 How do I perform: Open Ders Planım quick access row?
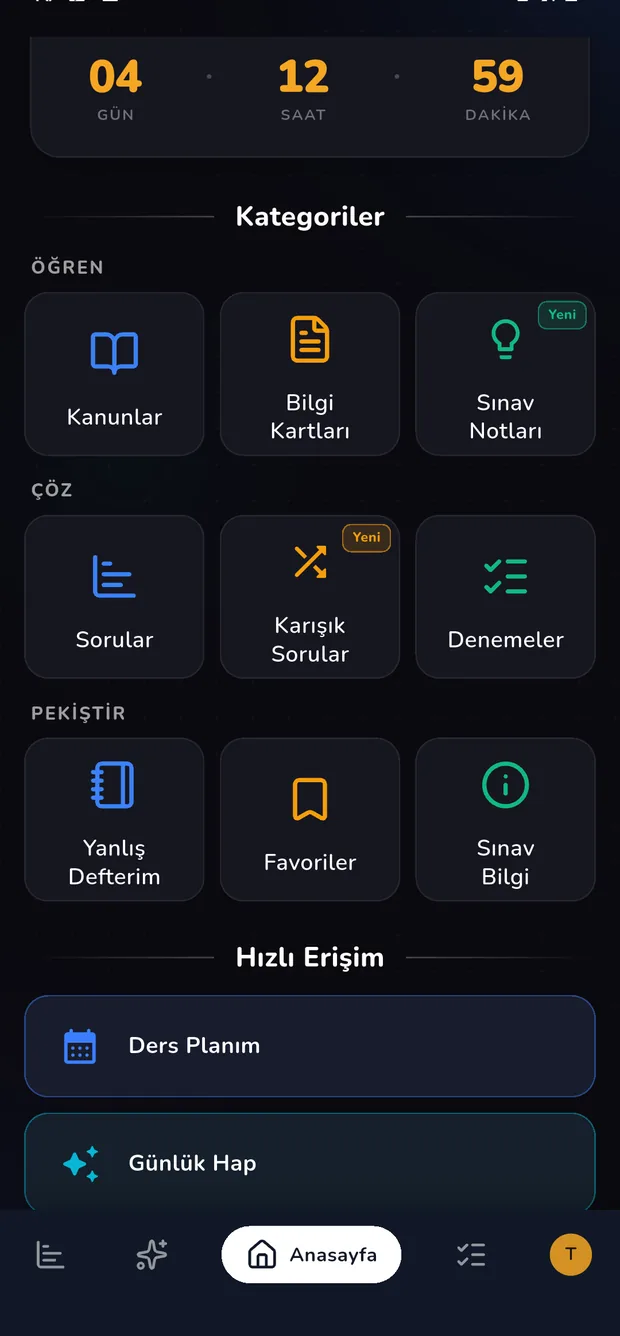point(310,1046)
